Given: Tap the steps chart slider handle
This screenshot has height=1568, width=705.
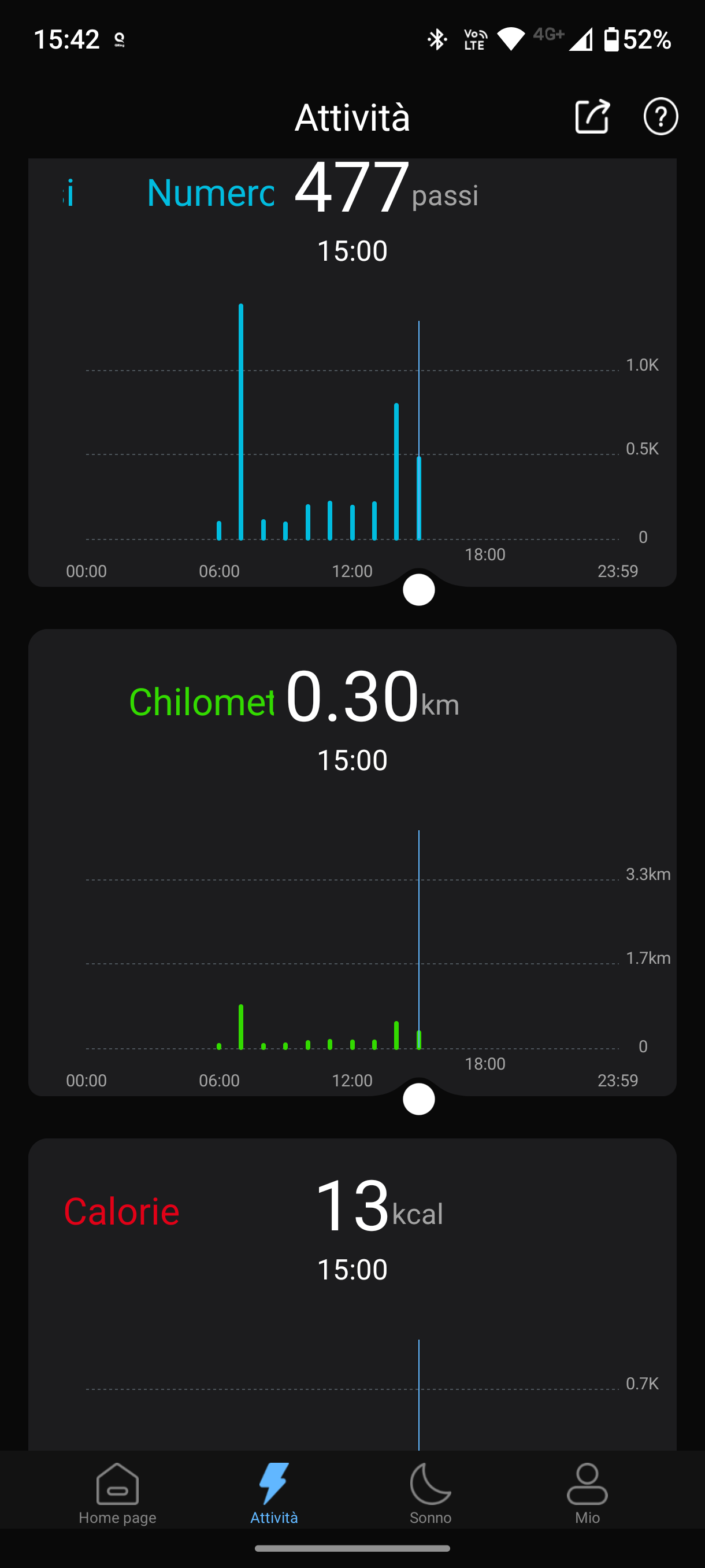Looking at the screenshot, I should (418, 590).
